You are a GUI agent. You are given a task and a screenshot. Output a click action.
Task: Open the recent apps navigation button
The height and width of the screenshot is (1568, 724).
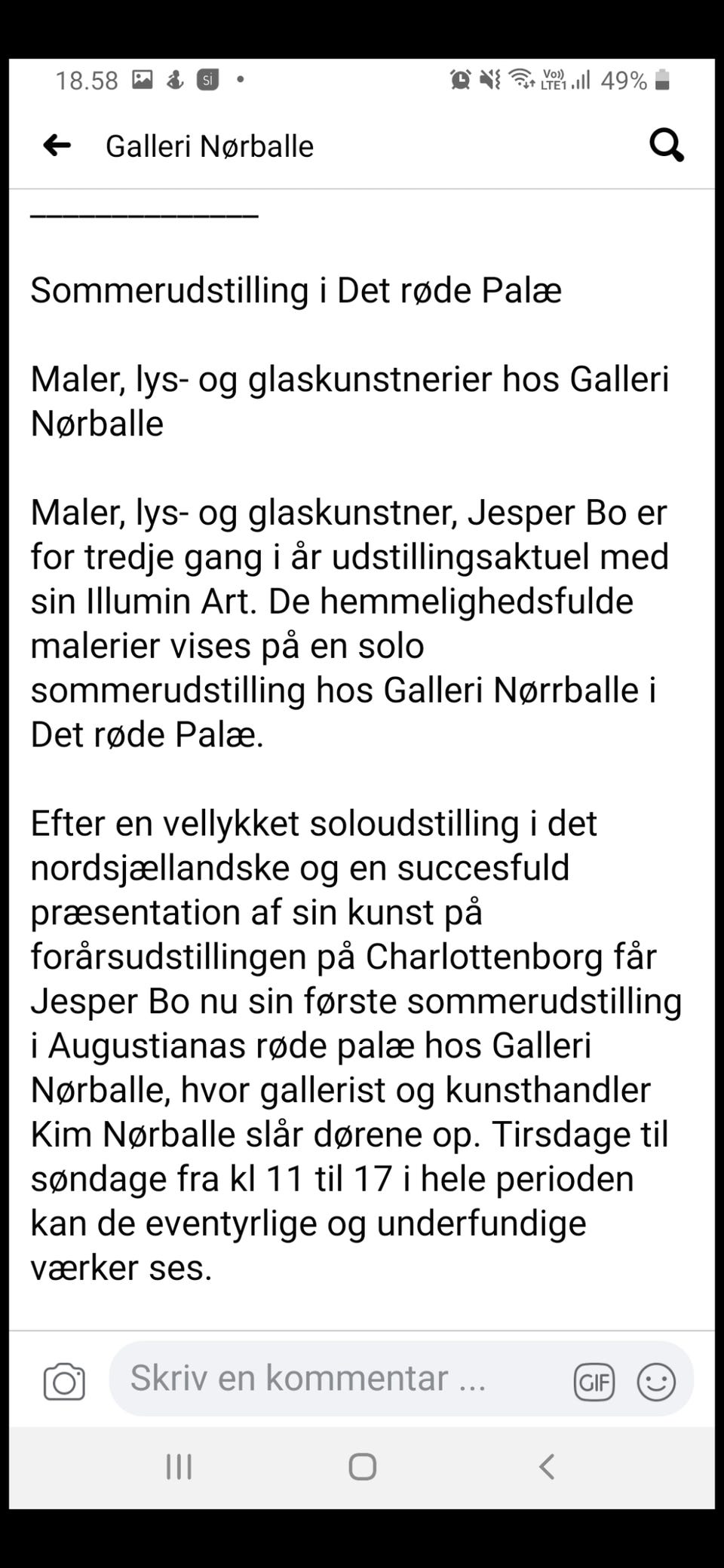point(178,1467)
